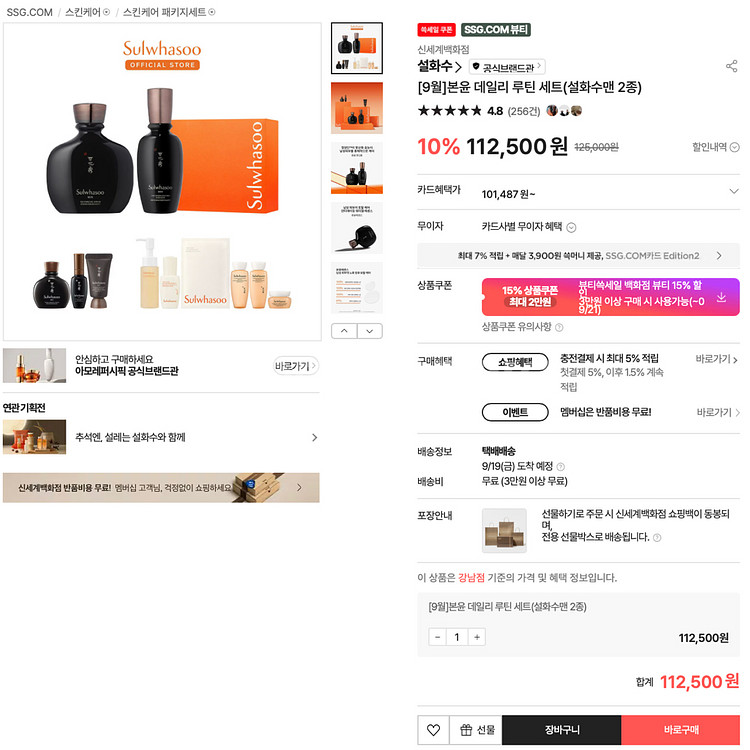The width and height of the screenshot is (750, 750).
Task: Share this product via the share icon
Action: pos(731,66)
